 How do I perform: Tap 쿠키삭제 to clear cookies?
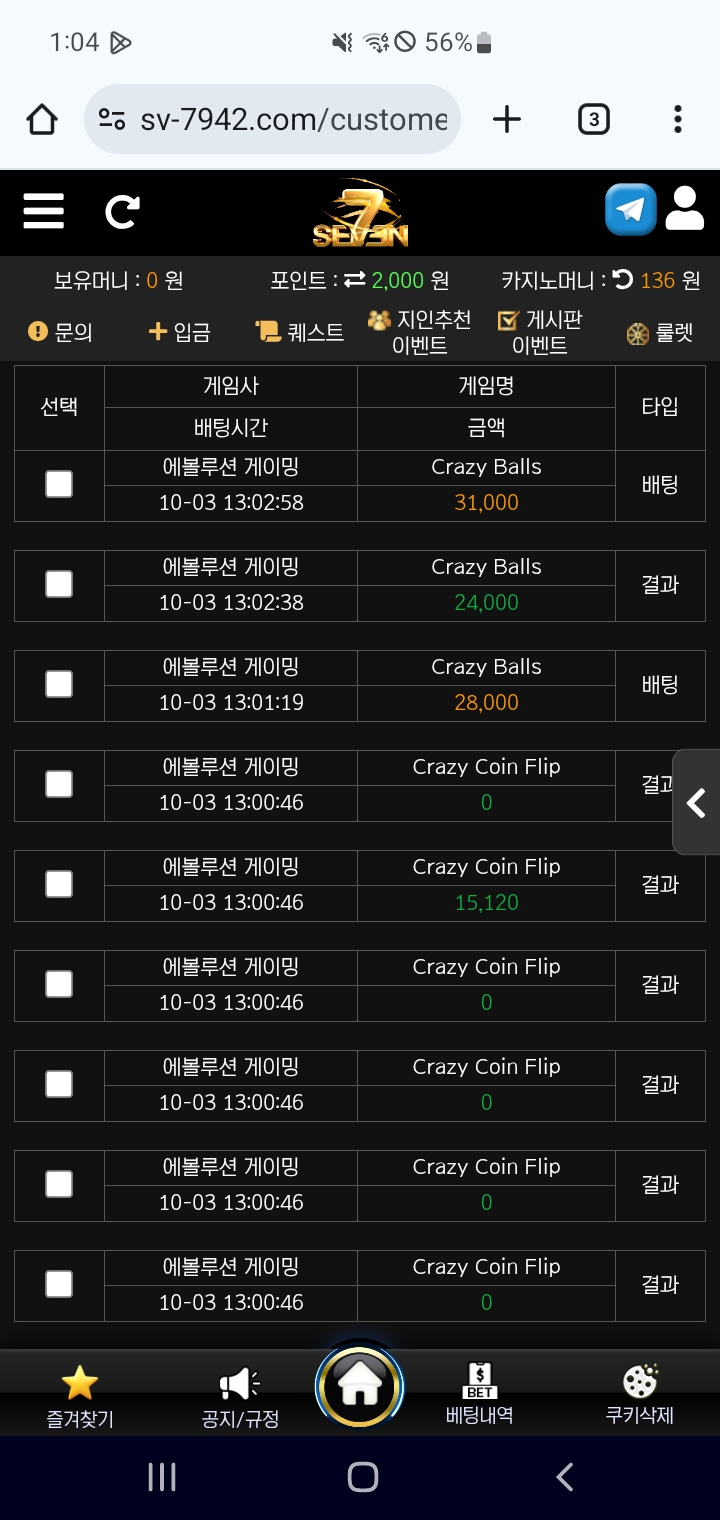(640, 1394)
